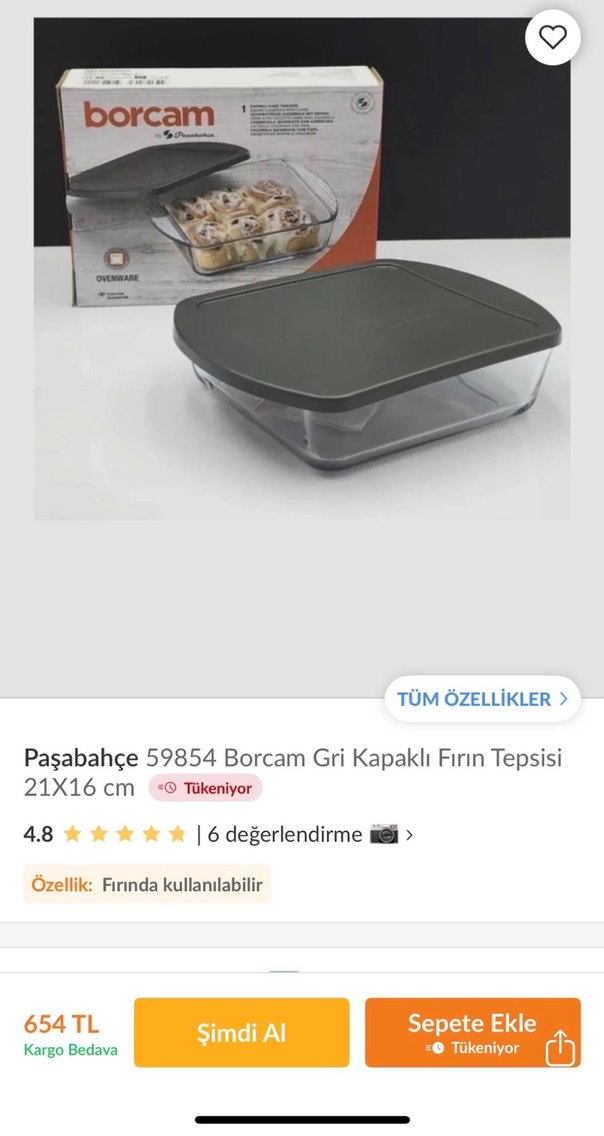
Task: Add product to favorites with heart icon
Action: click(552, 38)
